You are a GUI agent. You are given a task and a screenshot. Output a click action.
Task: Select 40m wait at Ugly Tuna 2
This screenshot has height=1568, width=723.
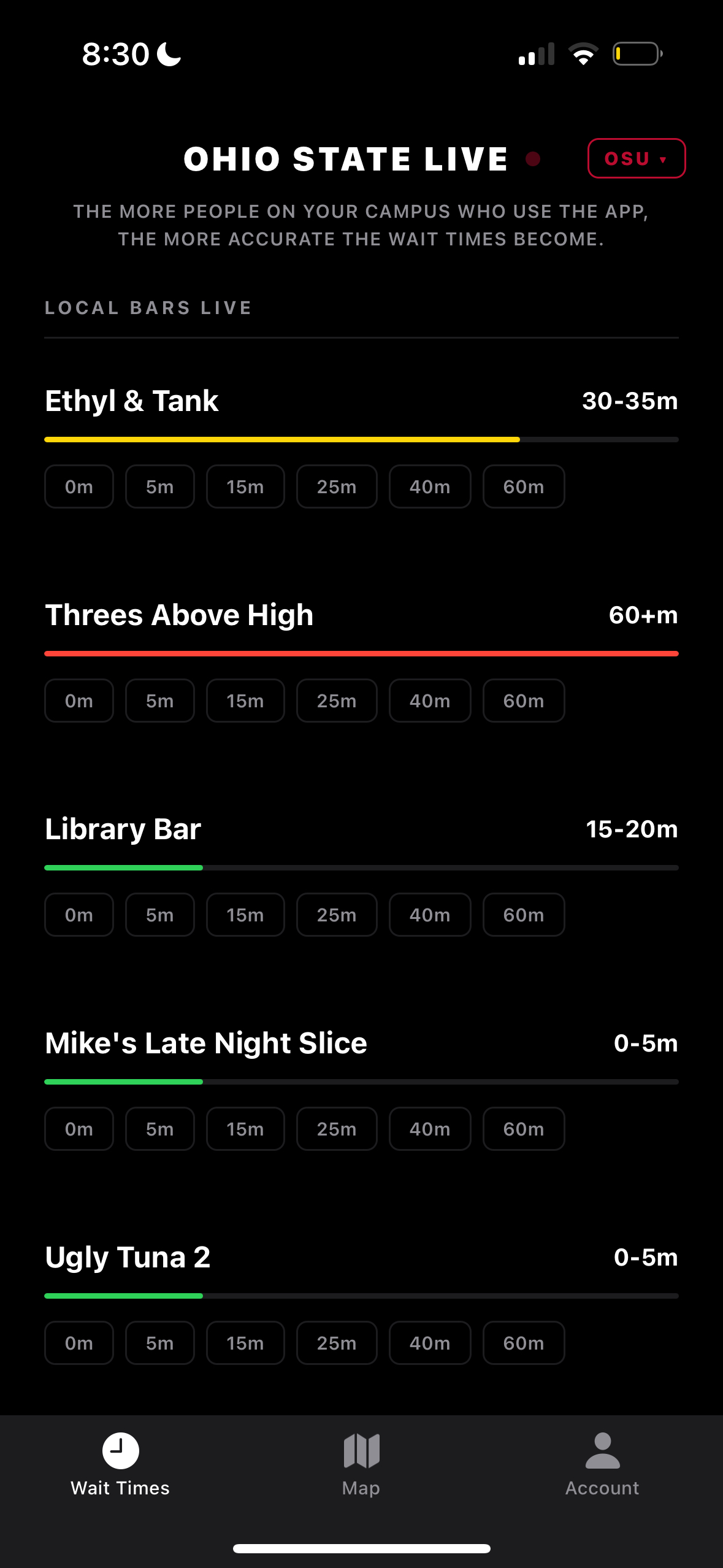tap(430, 1343)
